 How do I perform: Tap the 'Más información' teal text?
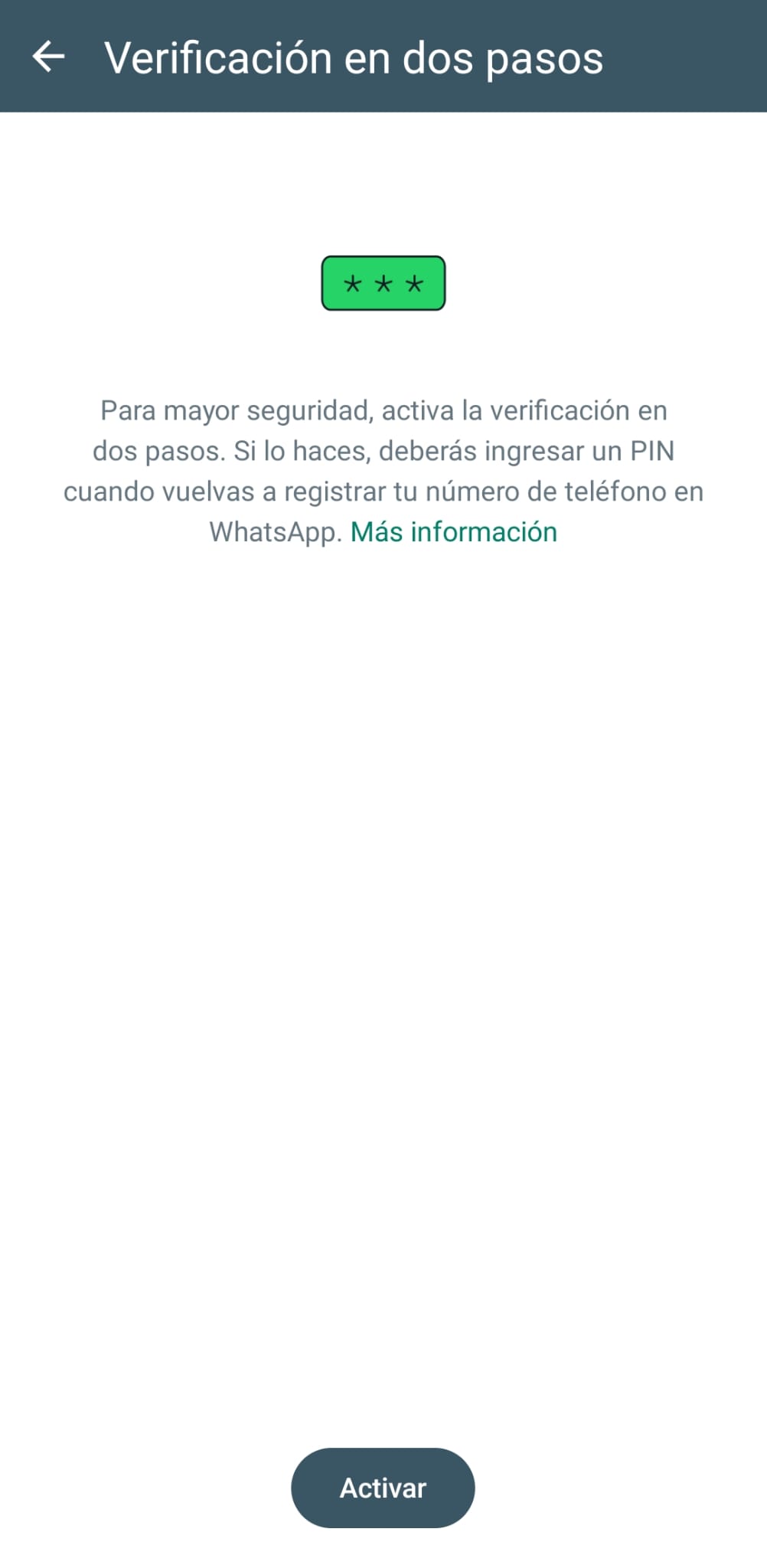coord(453,531)
